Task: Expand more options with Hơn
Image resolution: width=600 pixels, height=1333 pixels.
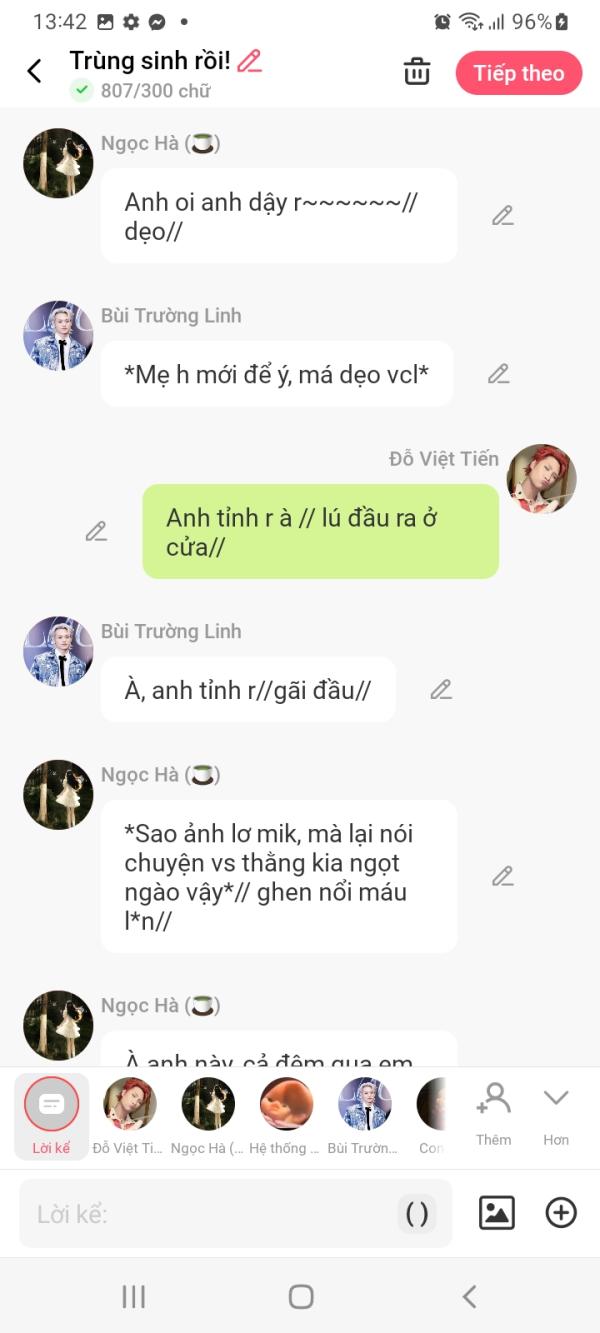Action: click(556, 1113)
